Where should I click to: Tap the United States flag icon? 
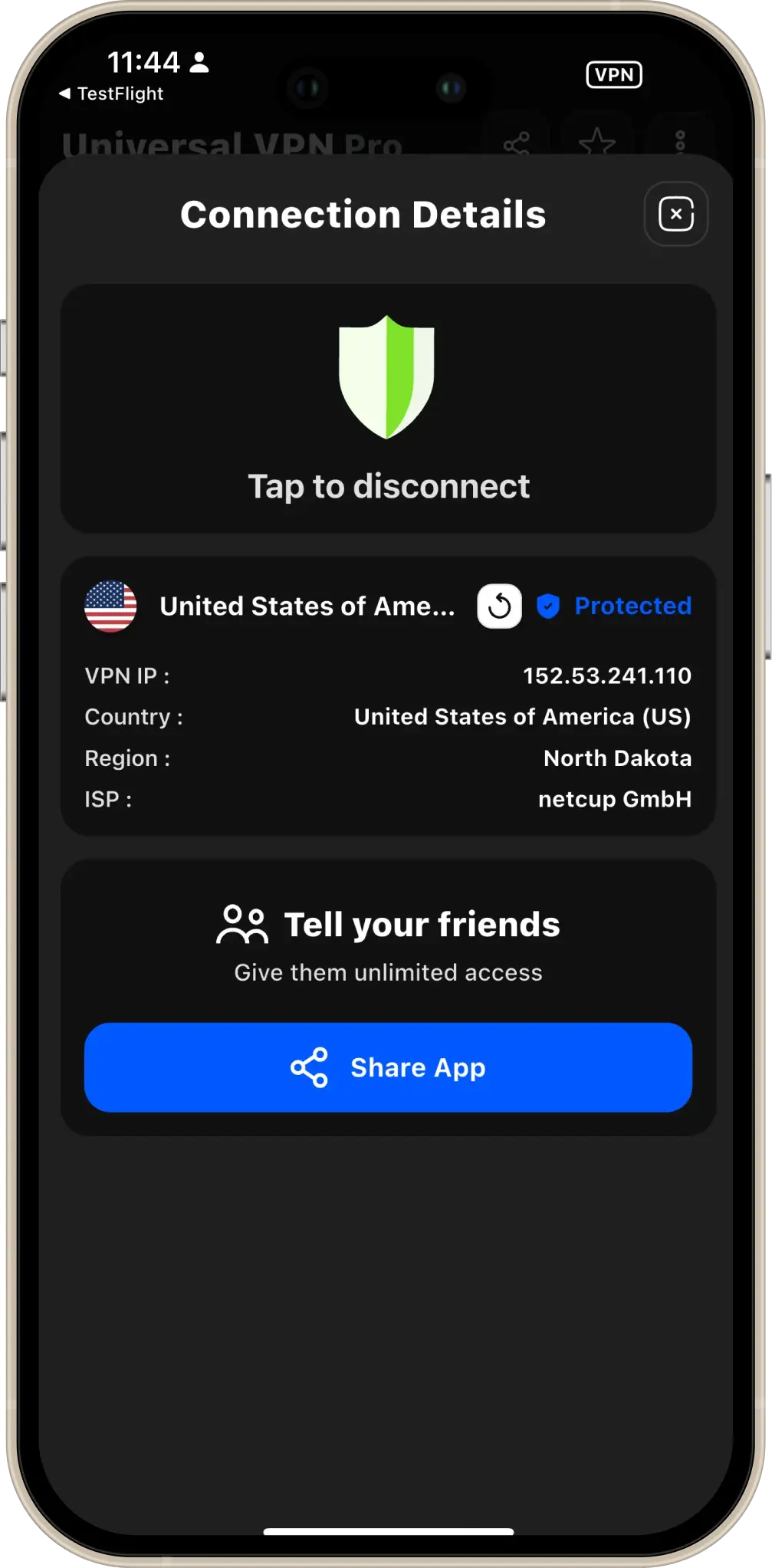110,606
